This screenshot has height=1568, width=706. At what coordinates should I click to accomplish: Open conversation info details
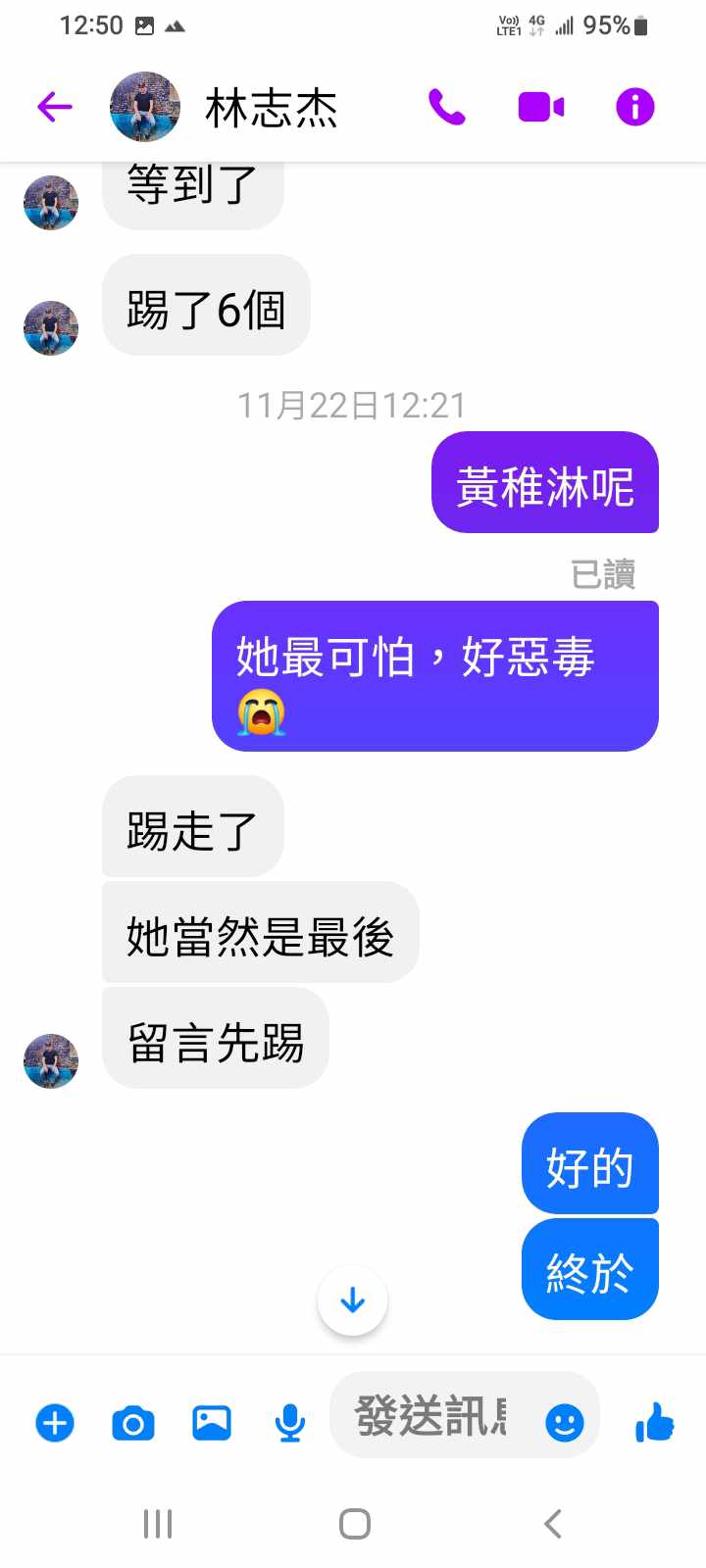click(634, 107)
